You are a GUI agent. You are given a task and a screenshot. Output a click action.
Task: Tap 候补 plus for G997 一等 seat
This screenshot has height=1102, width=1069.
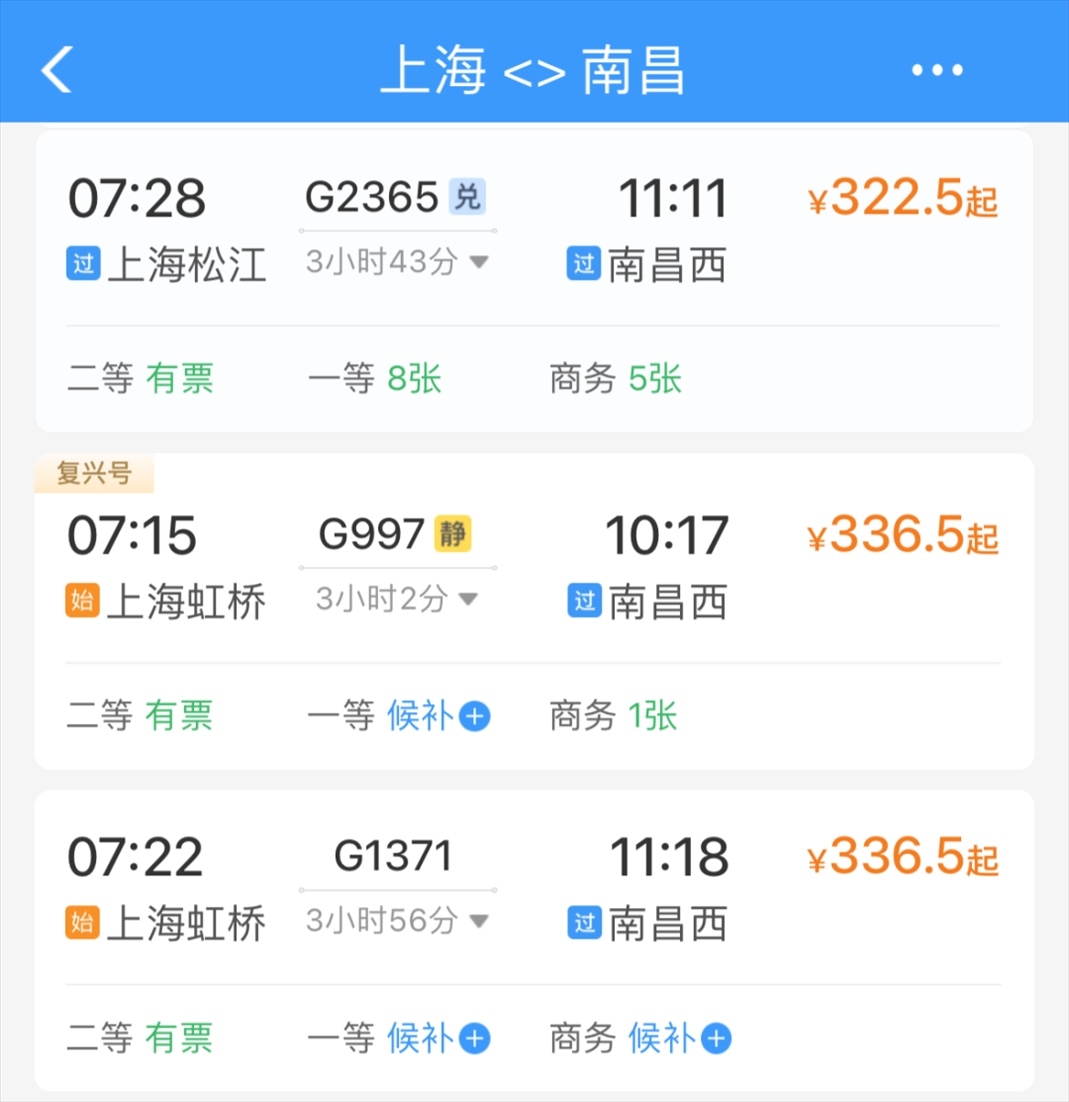(x=474, y=716)
